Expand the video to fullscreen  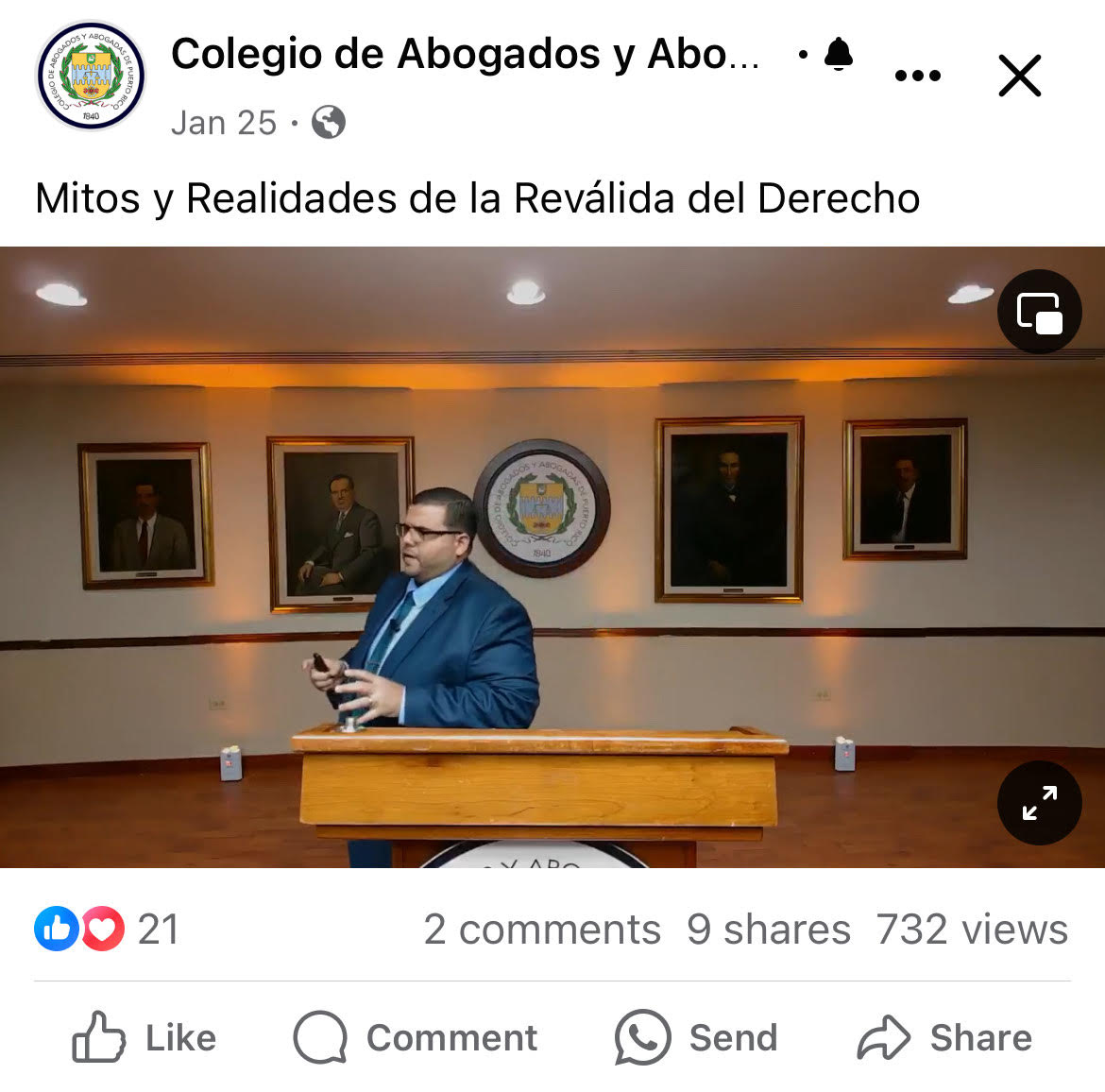(1039, 802)
